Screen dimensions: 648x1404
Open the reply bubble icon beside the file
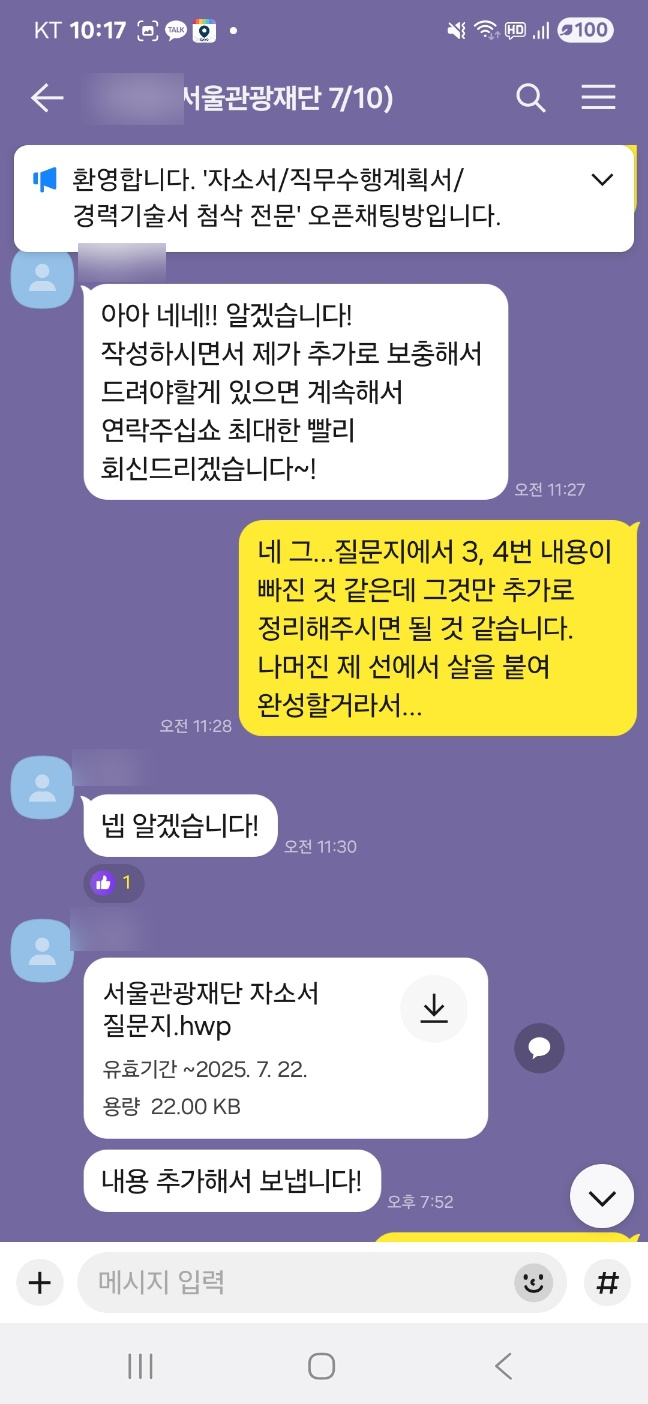[x=539, y=1048]
